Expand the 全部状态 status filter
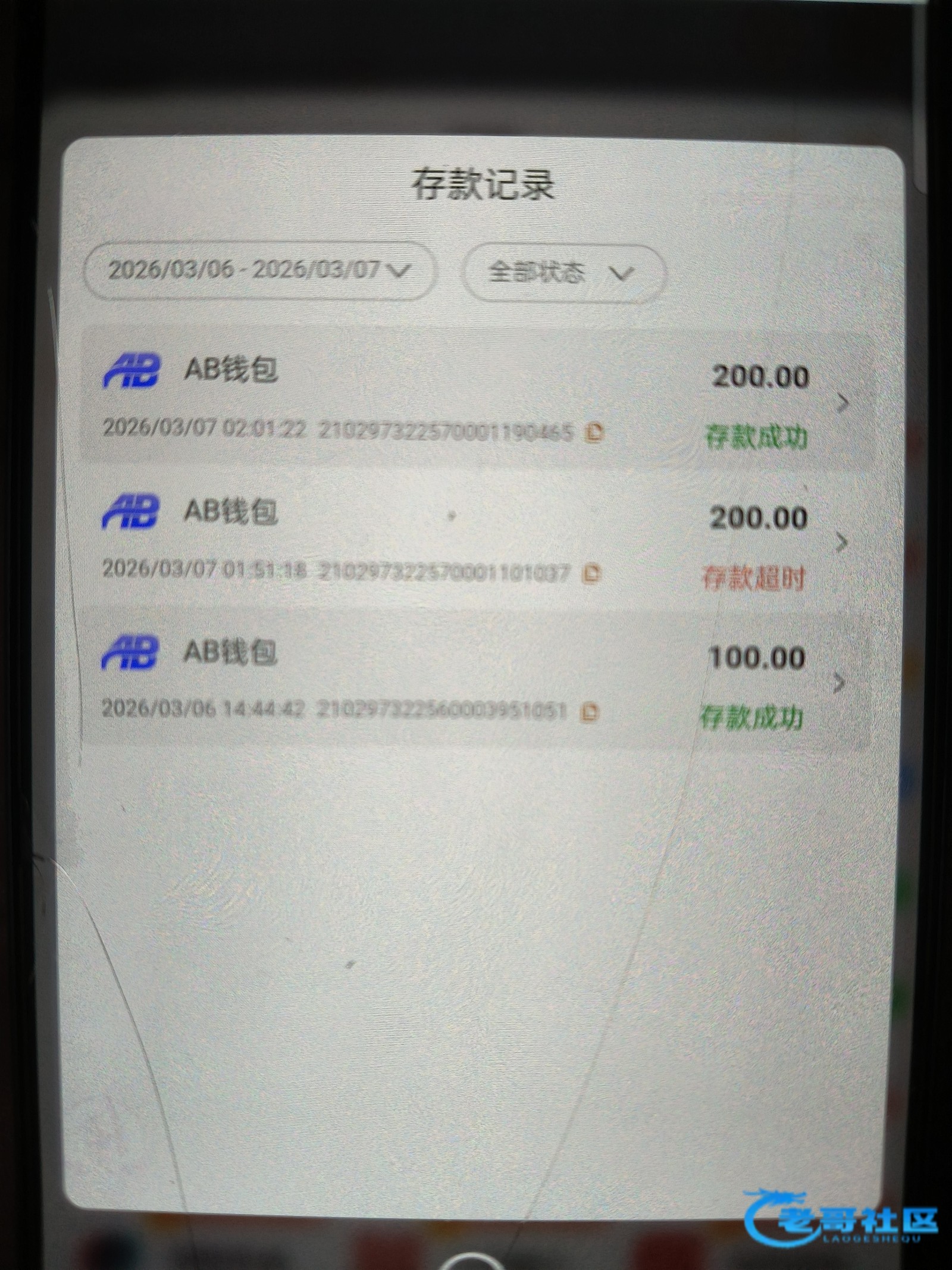This screenshot has height=1270, width=952. point(561,273)
